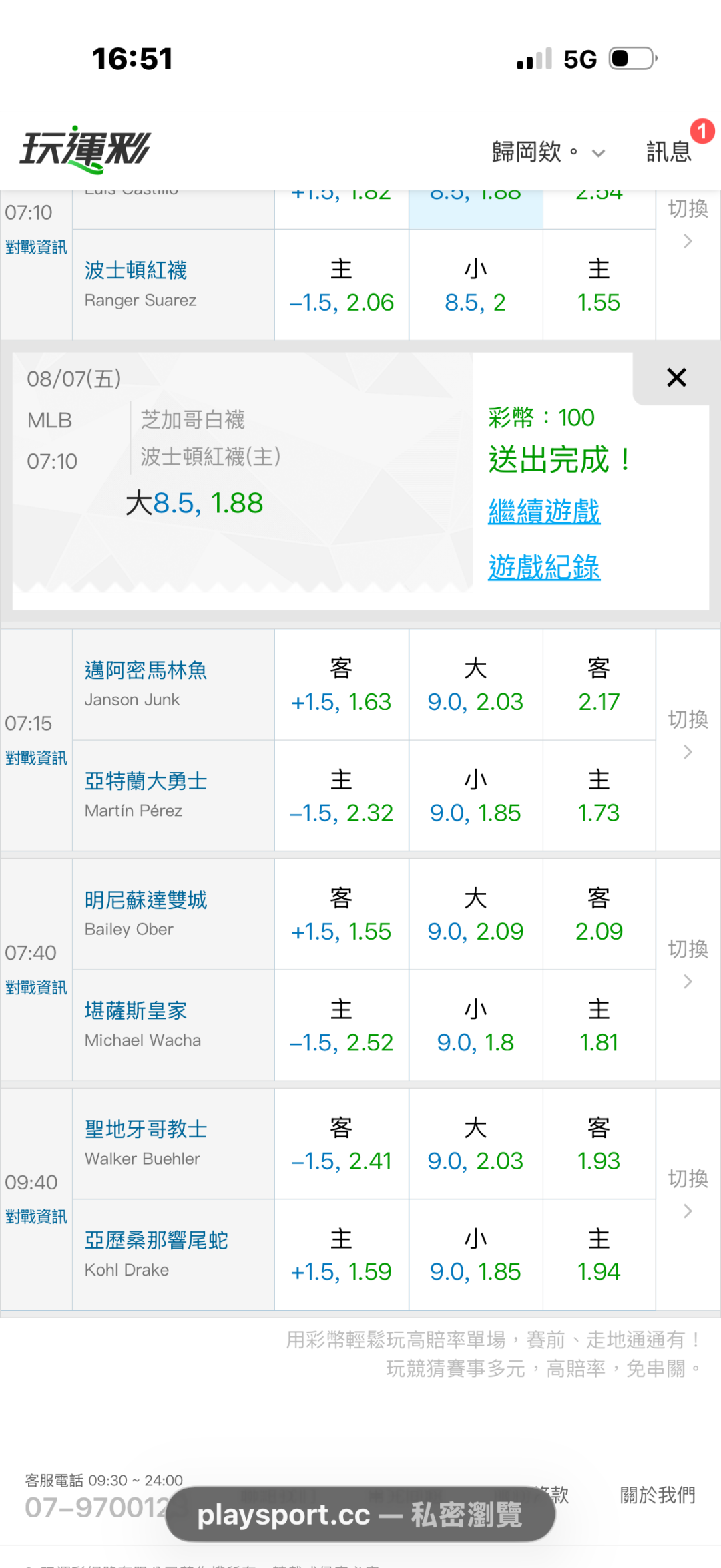Open 對戰資訊 for the 07:15 game
Viewport: 721px width, 1568px height.
pos(36,758)
